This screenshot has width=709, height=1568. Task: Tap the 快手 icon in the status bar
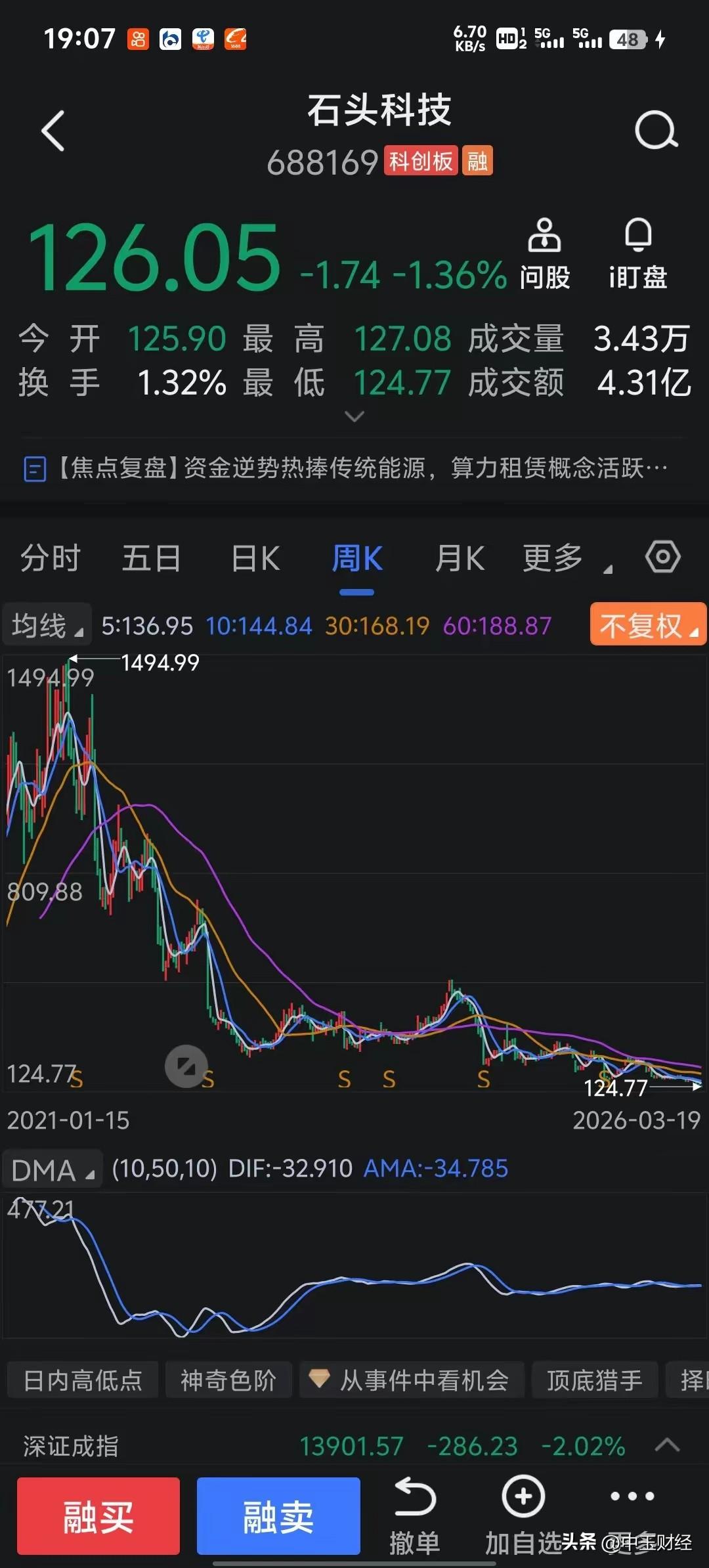(138, 39)
